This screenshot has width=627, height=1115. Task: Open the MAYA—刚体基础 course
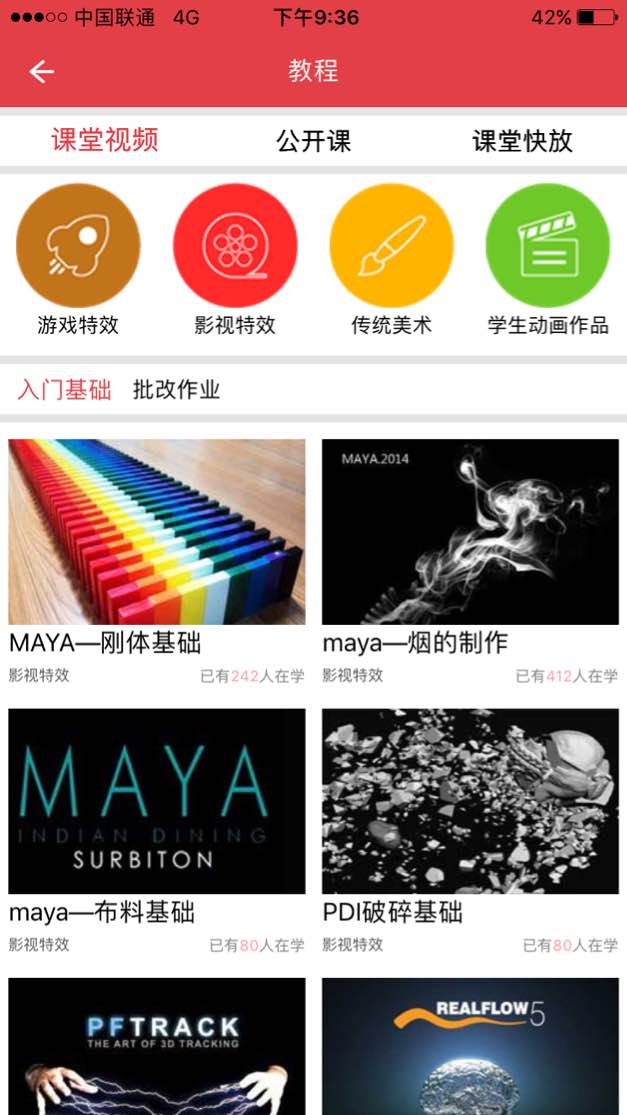pyautogui.click(x=157, y=532)
